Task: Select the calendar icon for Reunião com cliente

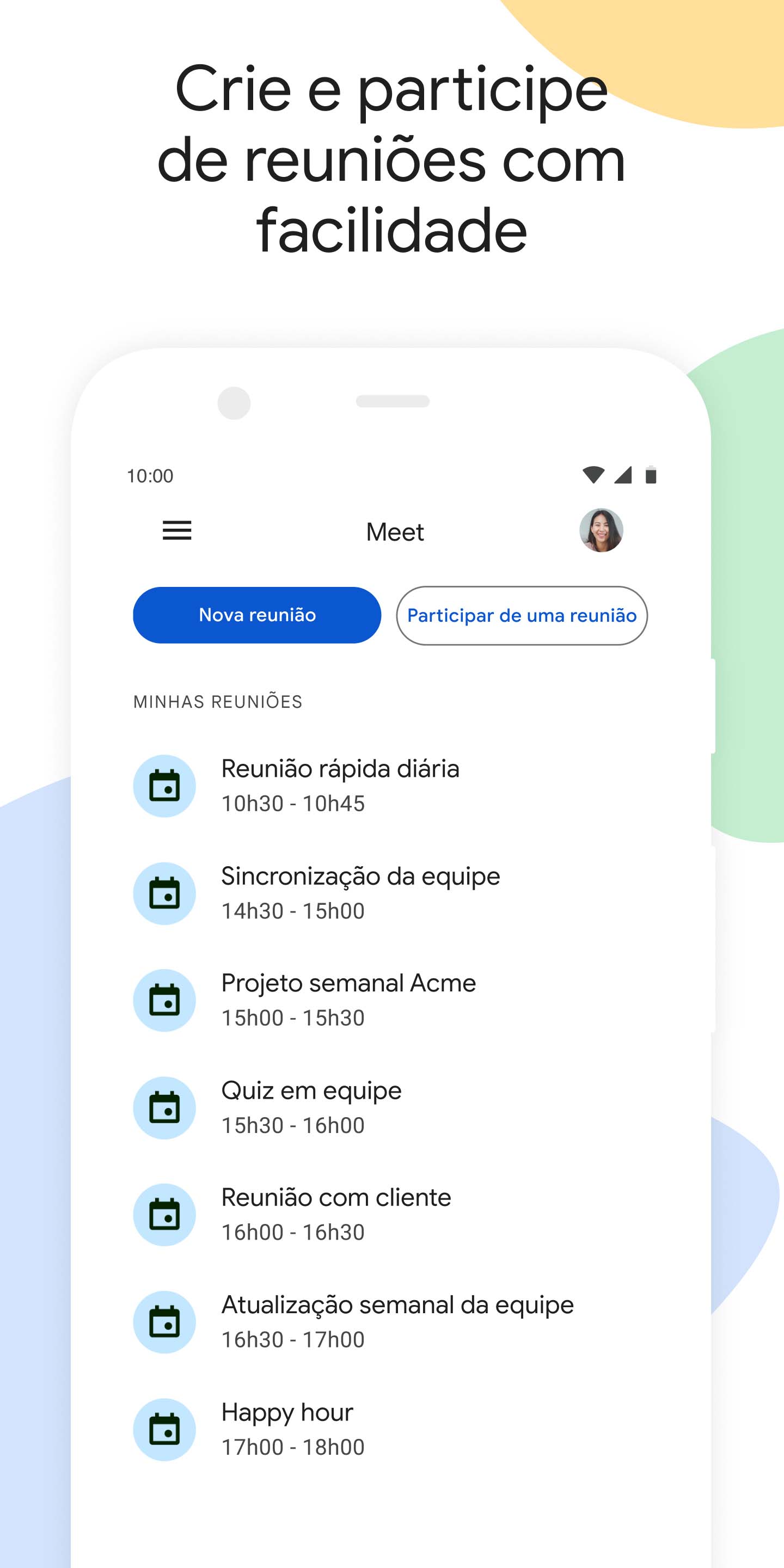Action: pyautogui.click(x=164, y=1214)
